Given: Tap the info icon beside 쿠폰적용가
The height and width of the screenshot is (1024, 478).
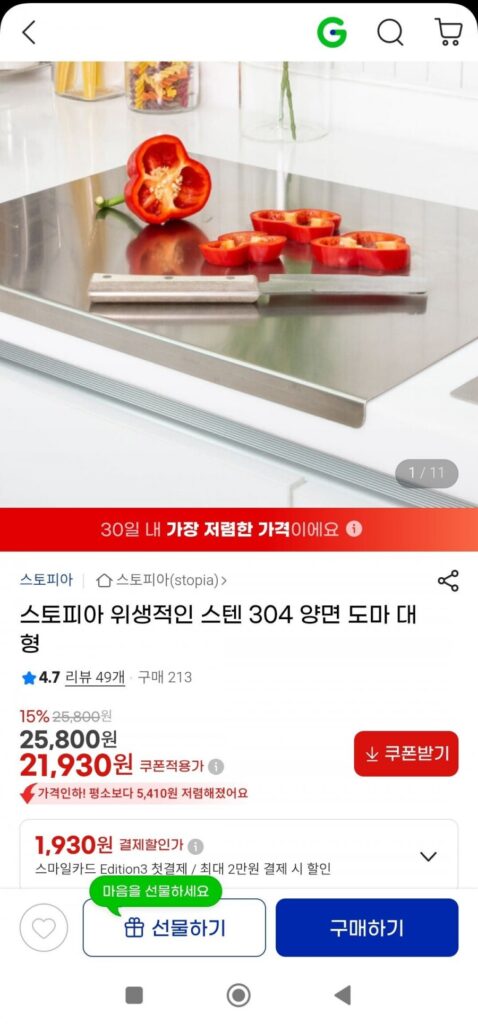Looking at the screenshot, I should pyautogui.click(x=216, y=766).
